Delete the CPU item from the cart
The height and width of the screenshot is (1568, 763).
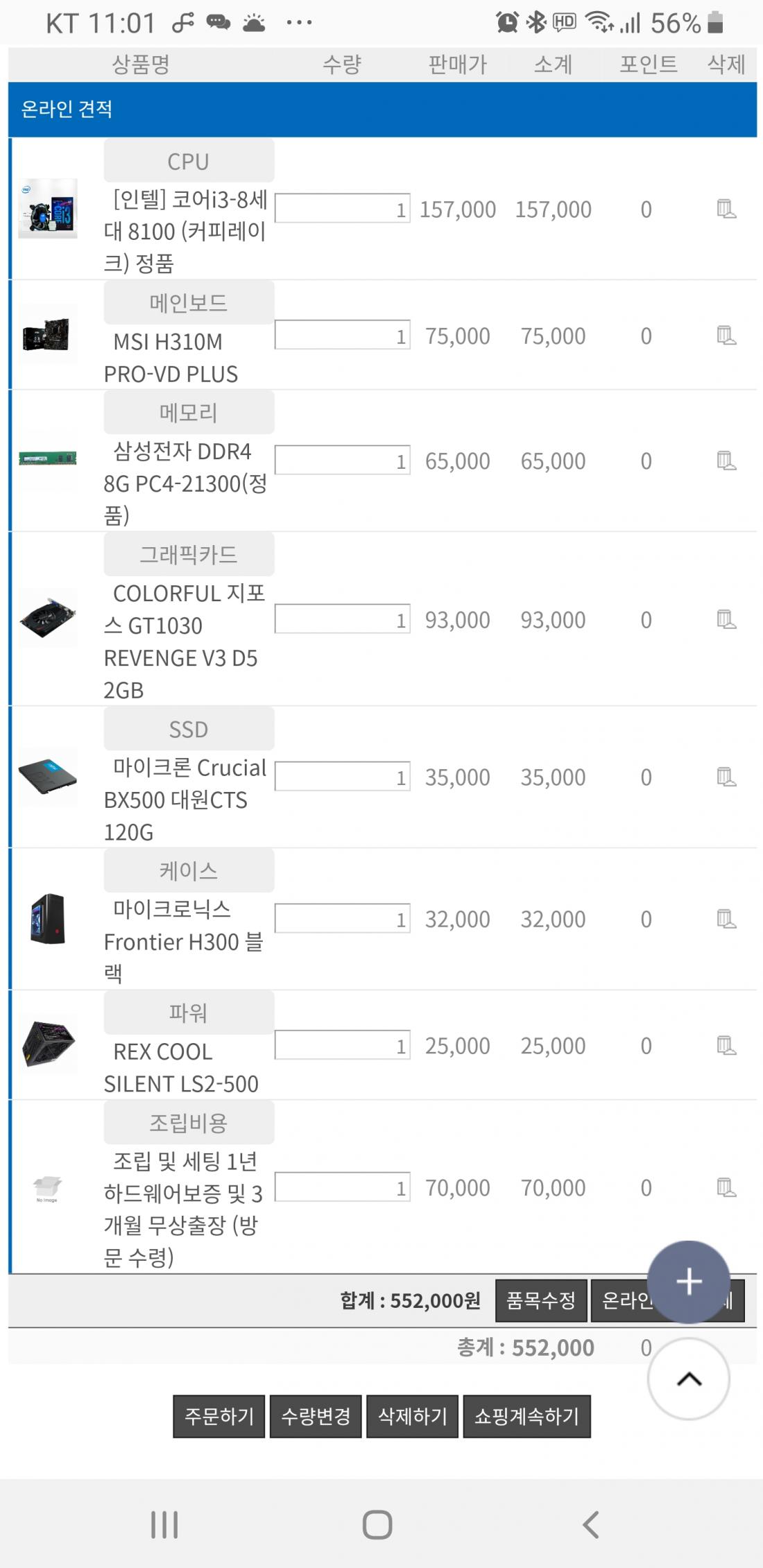[726, 209]
